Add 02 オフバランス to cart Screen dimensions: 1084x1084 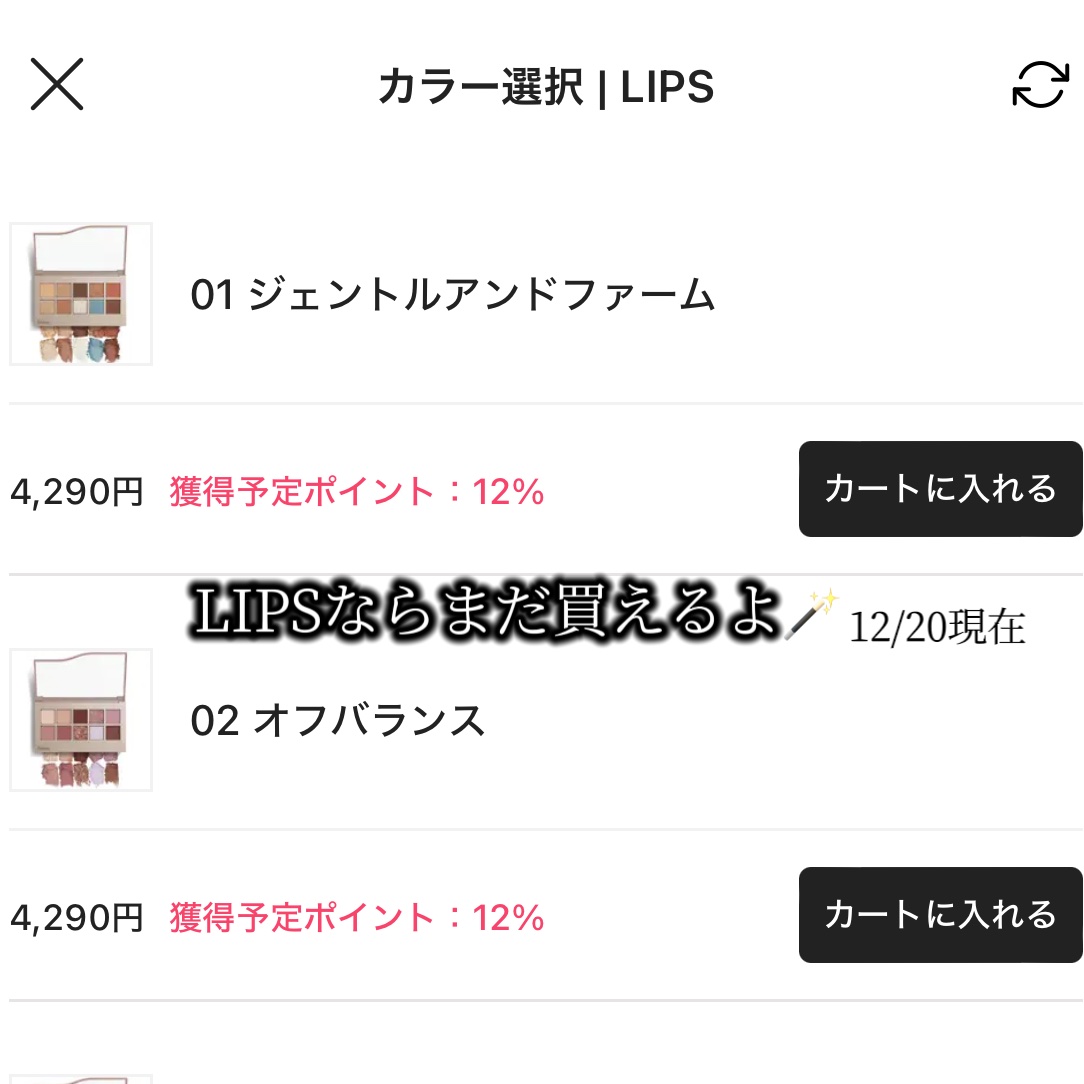(x=939, y=915)
